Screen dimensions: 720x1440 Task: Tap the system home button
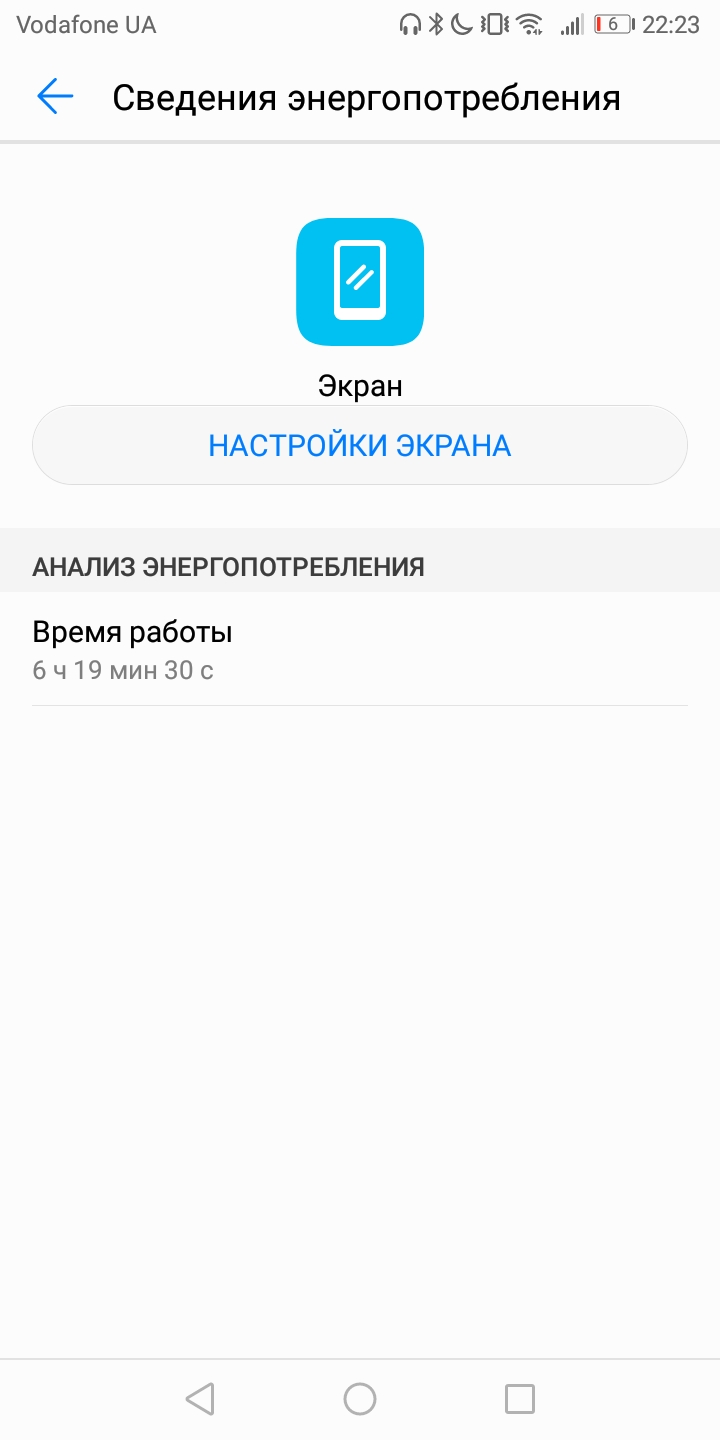[360, 1399]
